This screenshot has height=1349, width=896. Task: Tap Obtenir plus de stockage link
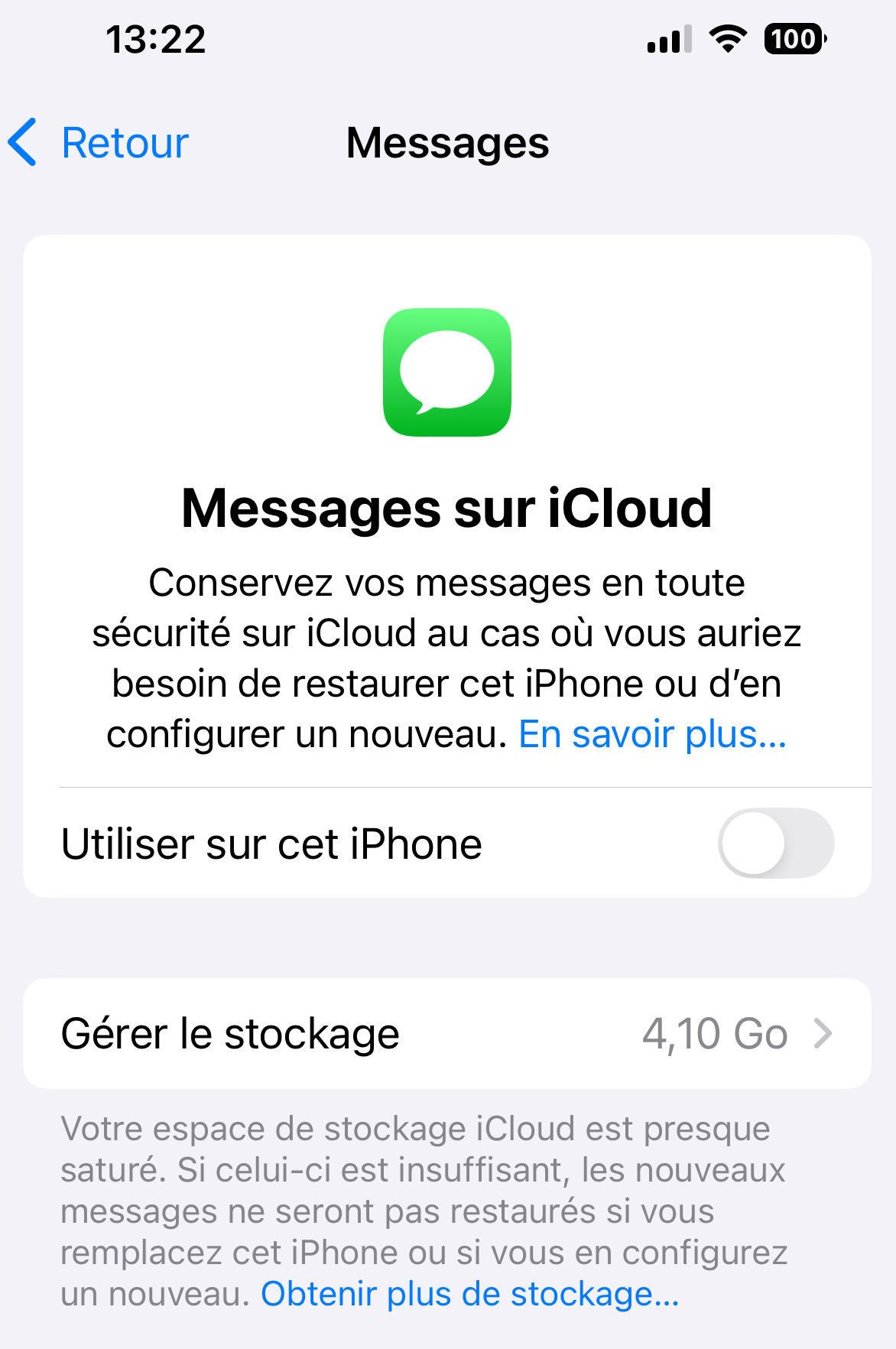(469, 1295)
